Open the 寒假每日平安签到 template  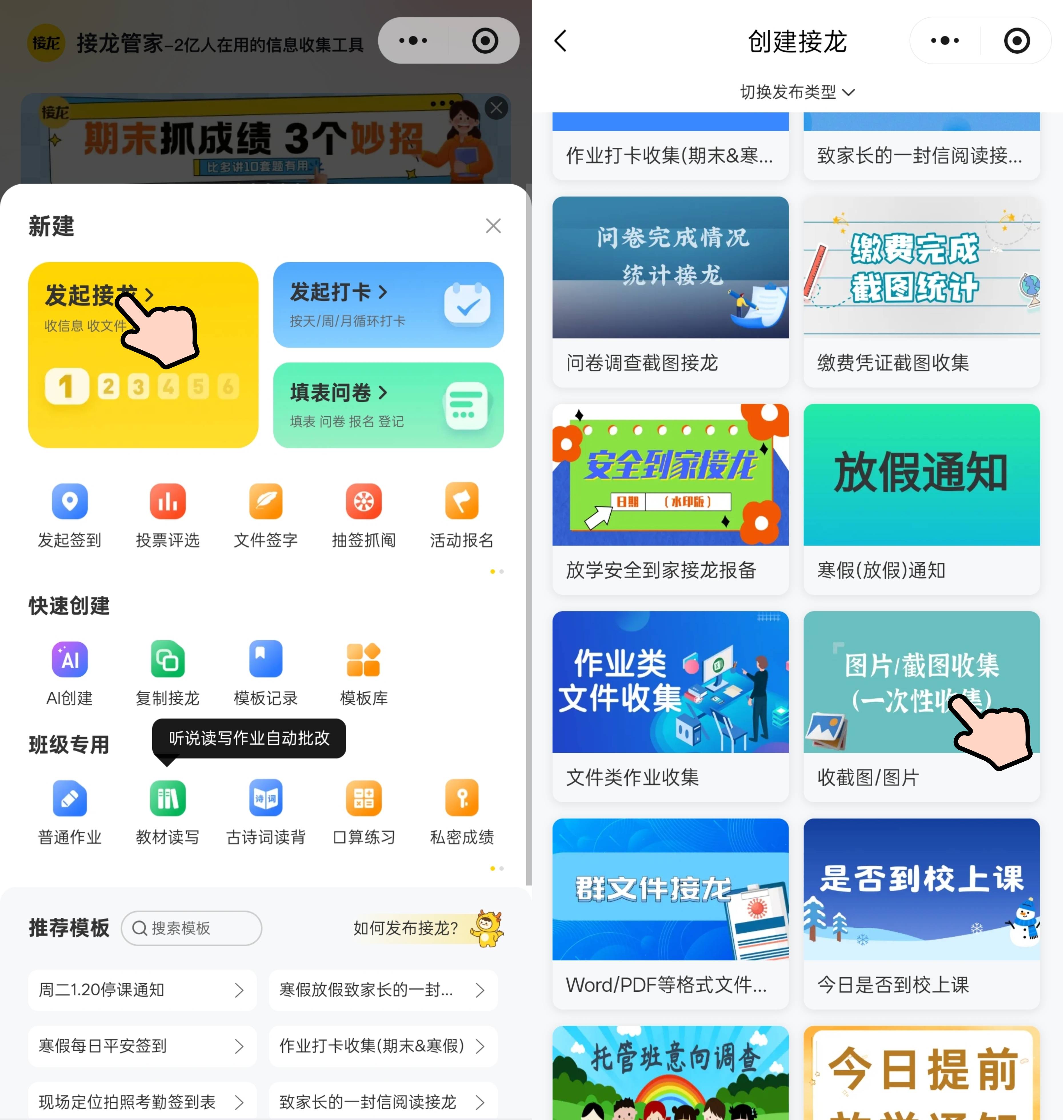tap(142, 1046)
